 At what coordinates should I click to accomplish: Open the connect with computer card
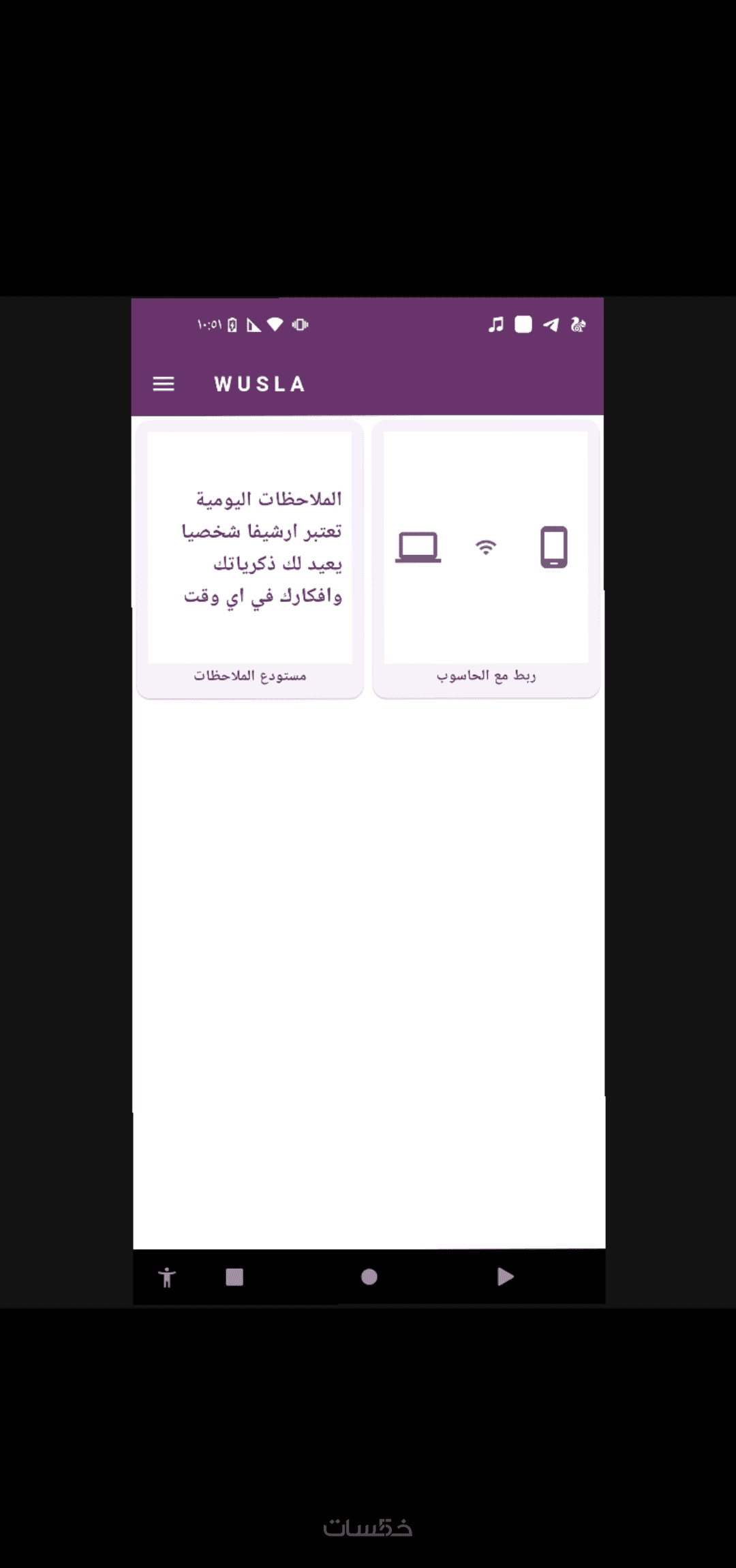click(486, 559)
